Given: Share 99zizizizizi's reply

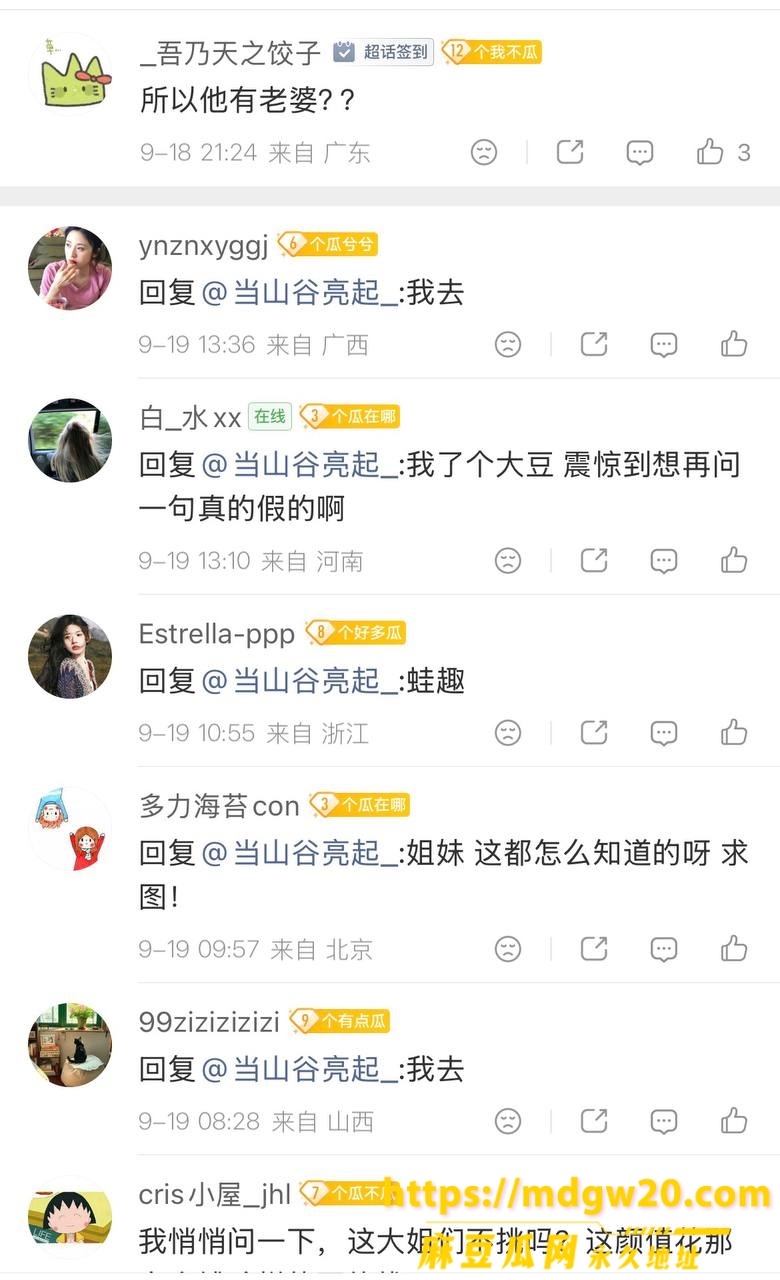Looking at the screenshot, I should click(594, 1120).
